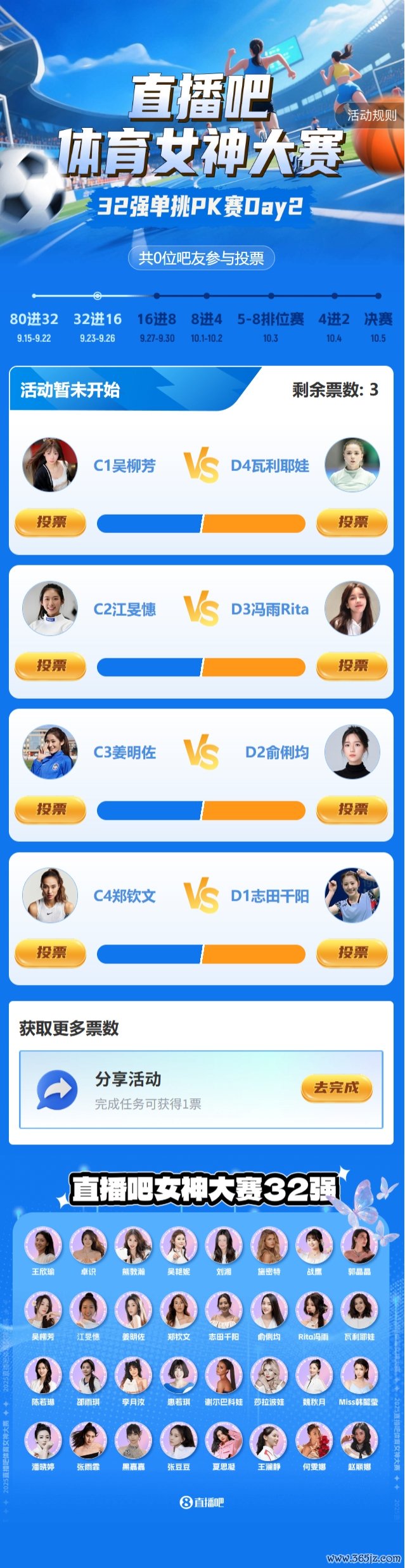Give a vote to D2俞俐均
Image resolution: width=405 pixels, height=1568 pixels.
point(352,809)
